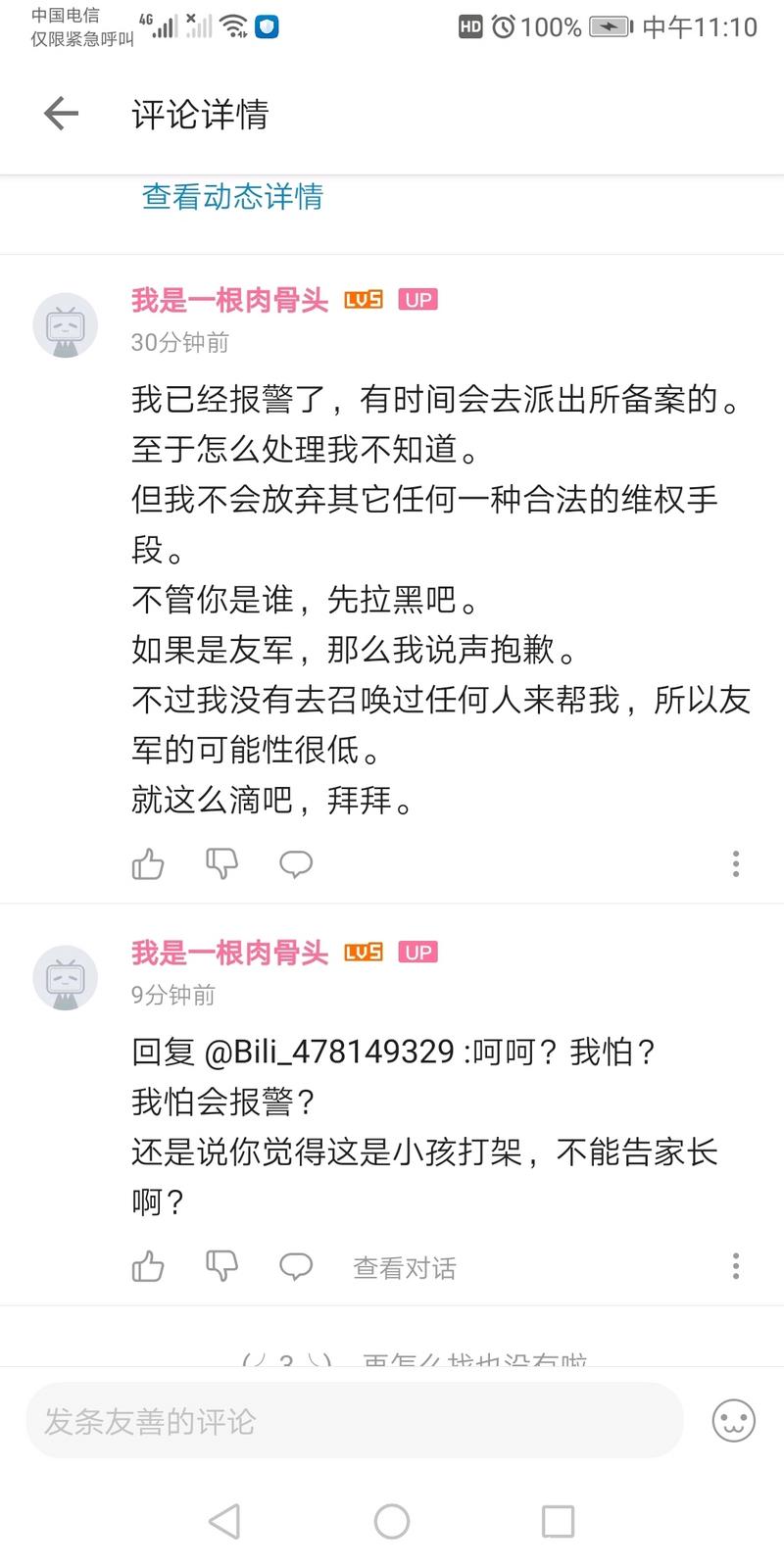Open the emoji picker

[x=733, y=1420]
